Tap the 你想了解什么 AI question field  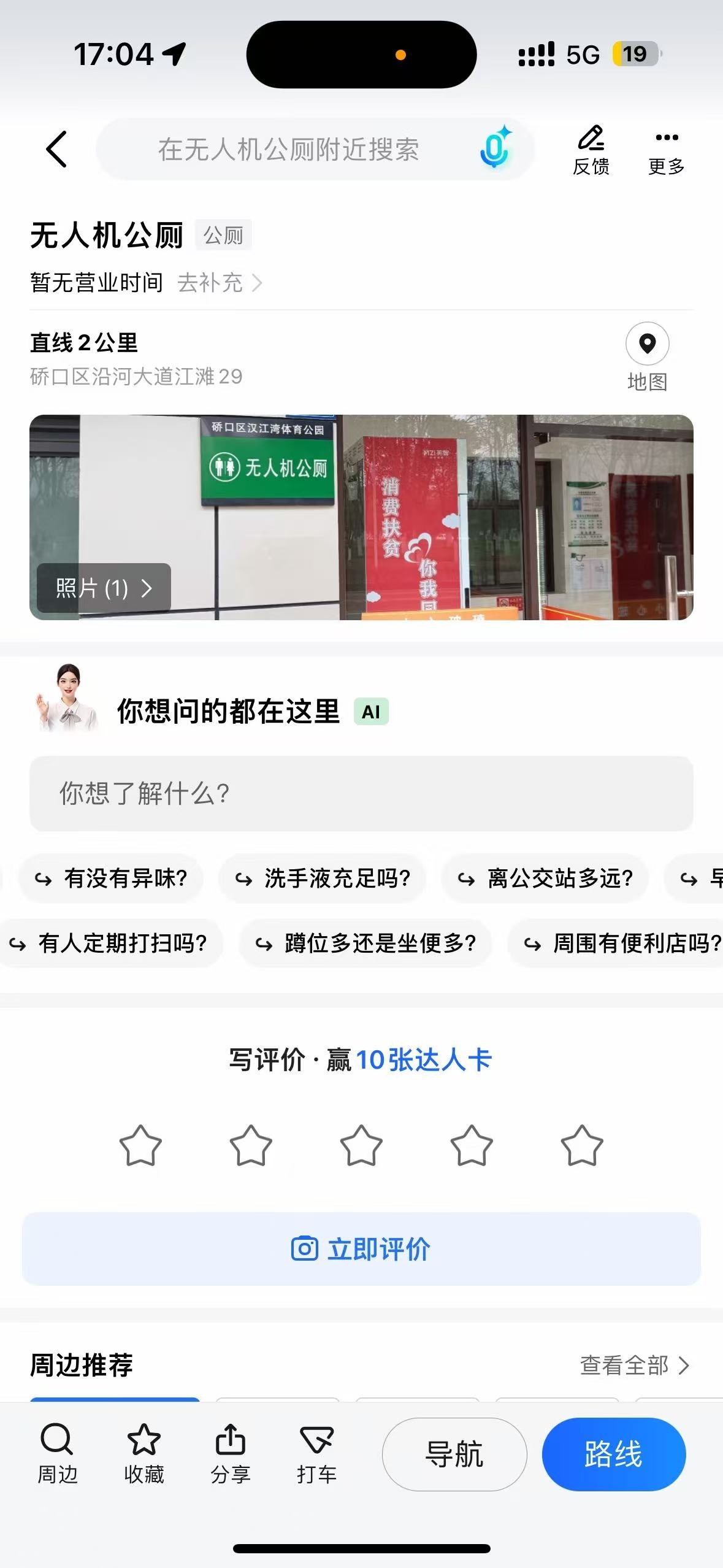(x=361, y=793)
